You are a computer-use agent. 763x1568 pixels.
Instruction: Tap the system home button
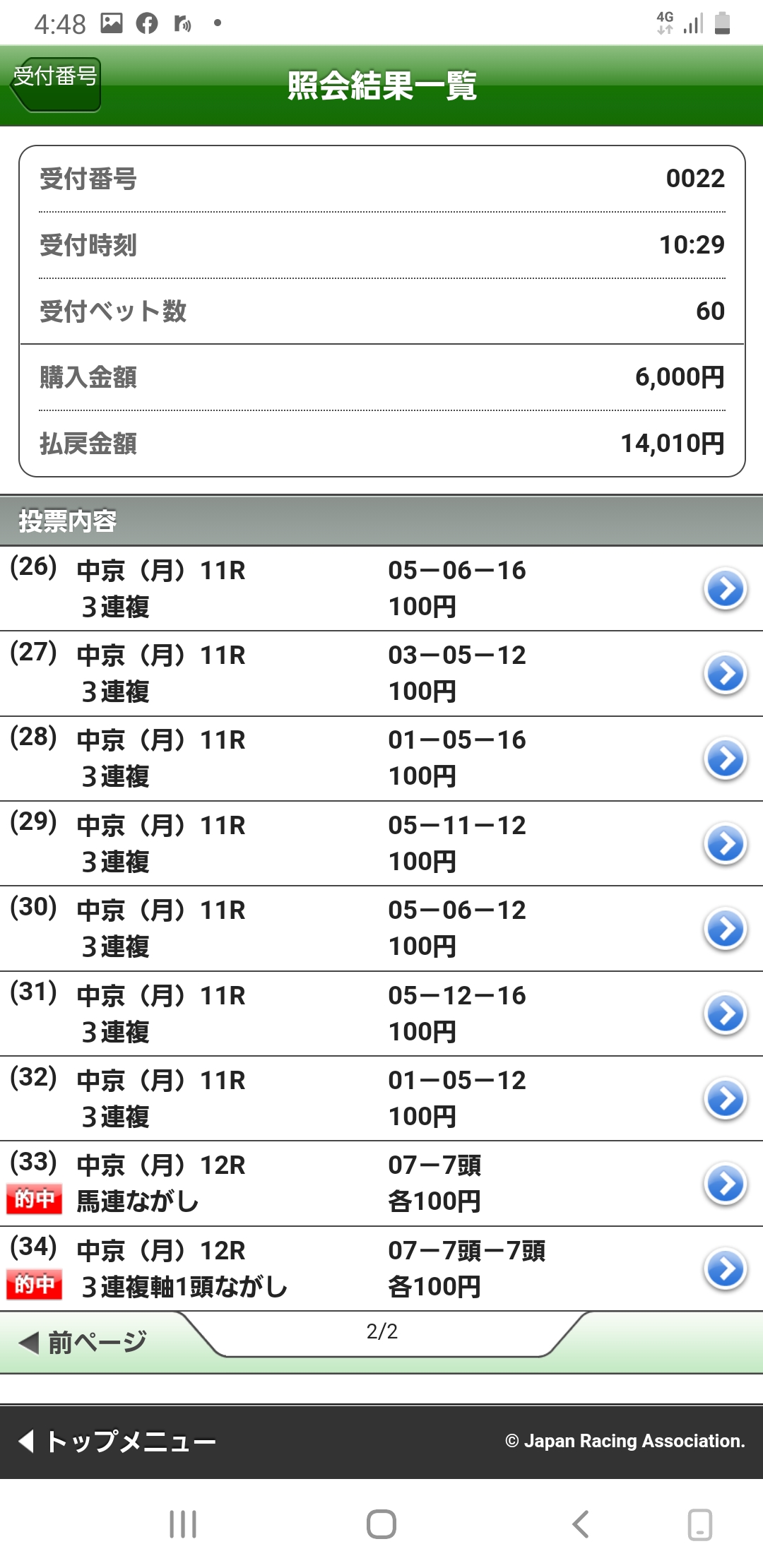(x=381, y=1524)
